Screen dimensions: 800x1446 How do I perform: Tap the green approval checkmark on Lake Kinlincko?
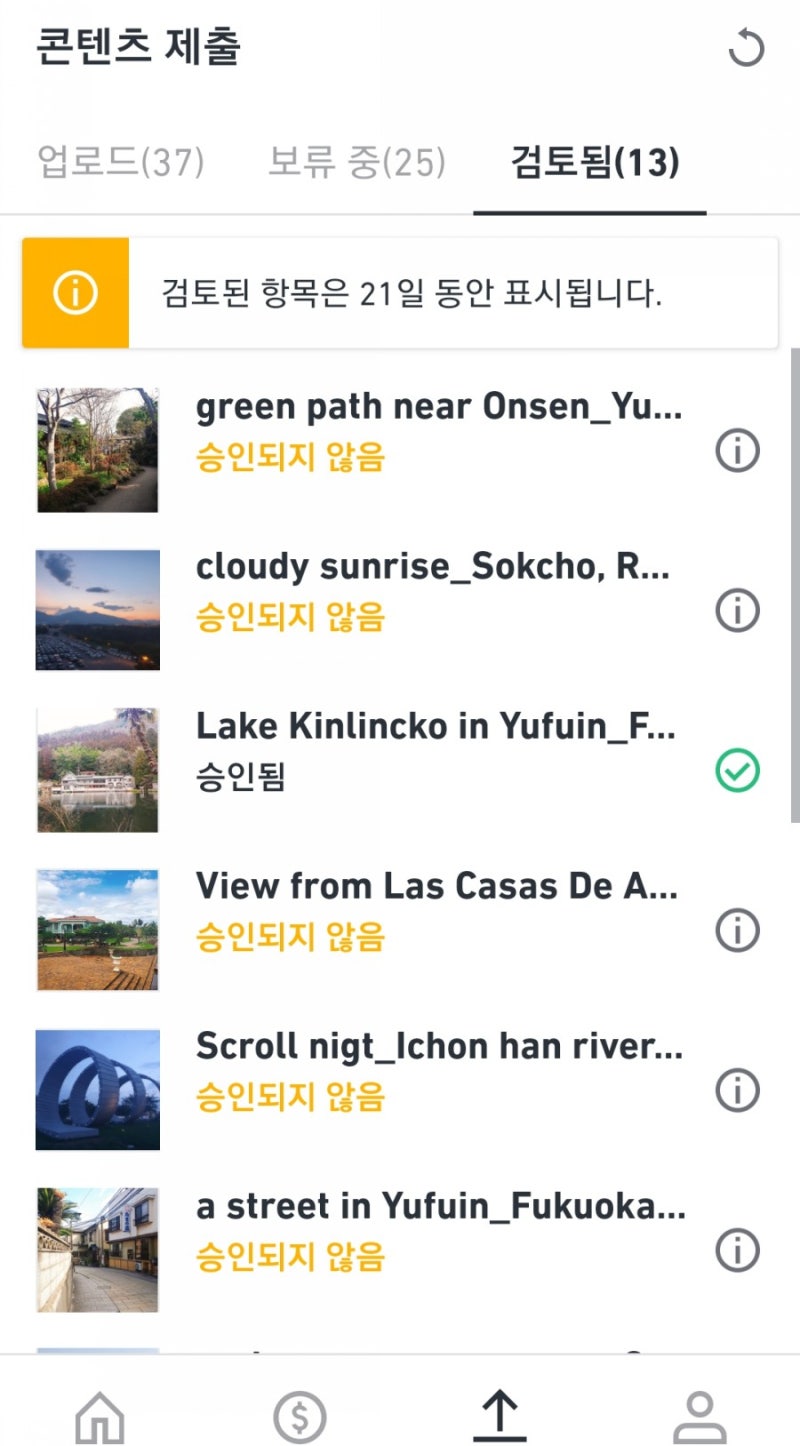737,770
